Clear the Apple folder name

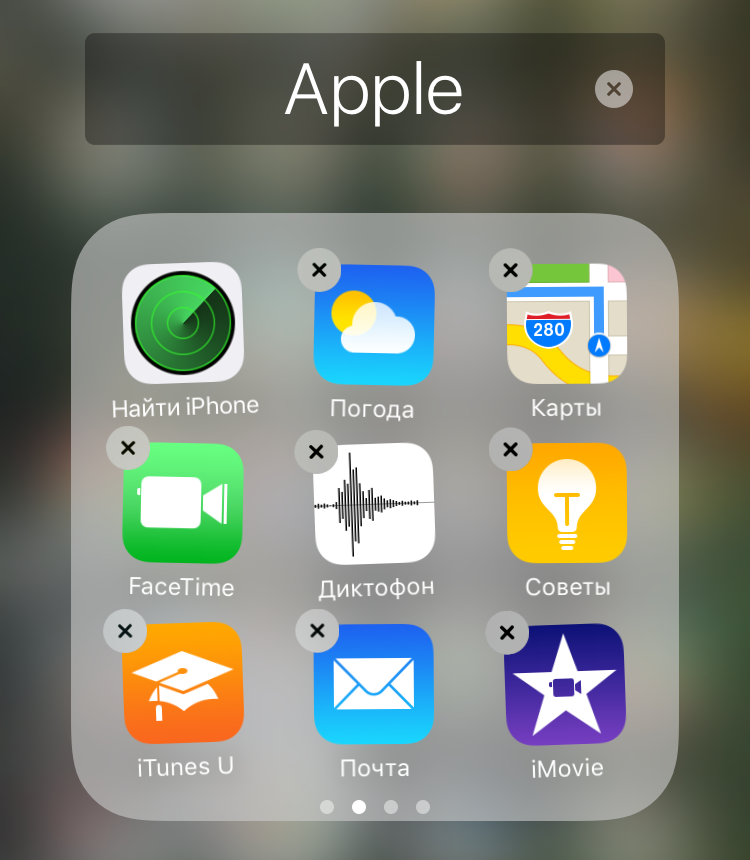point(614,89)
